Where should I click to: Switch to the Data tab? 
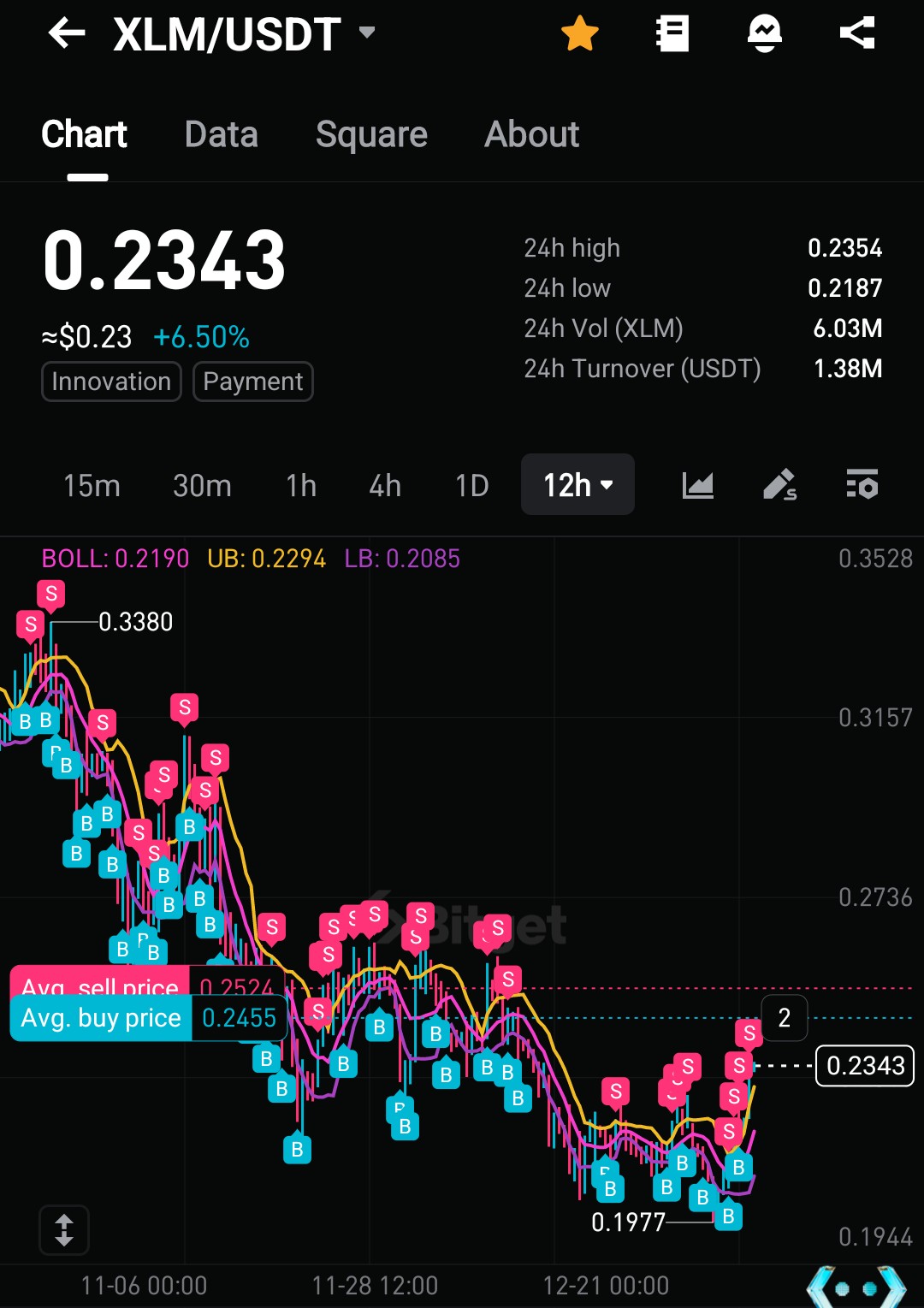click(221, 134)
